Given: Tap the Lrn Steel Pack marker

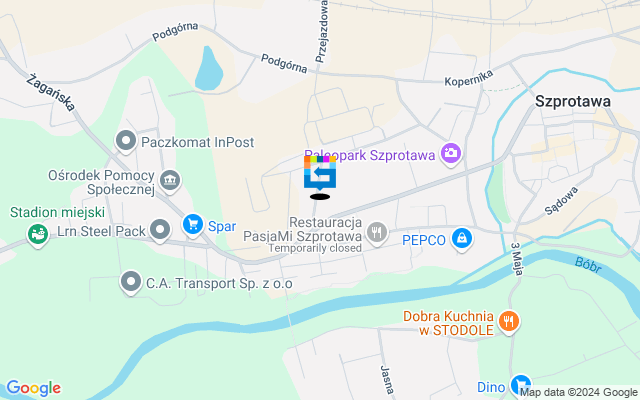Looking at the screenshot, I should click(x=159, y=231).
